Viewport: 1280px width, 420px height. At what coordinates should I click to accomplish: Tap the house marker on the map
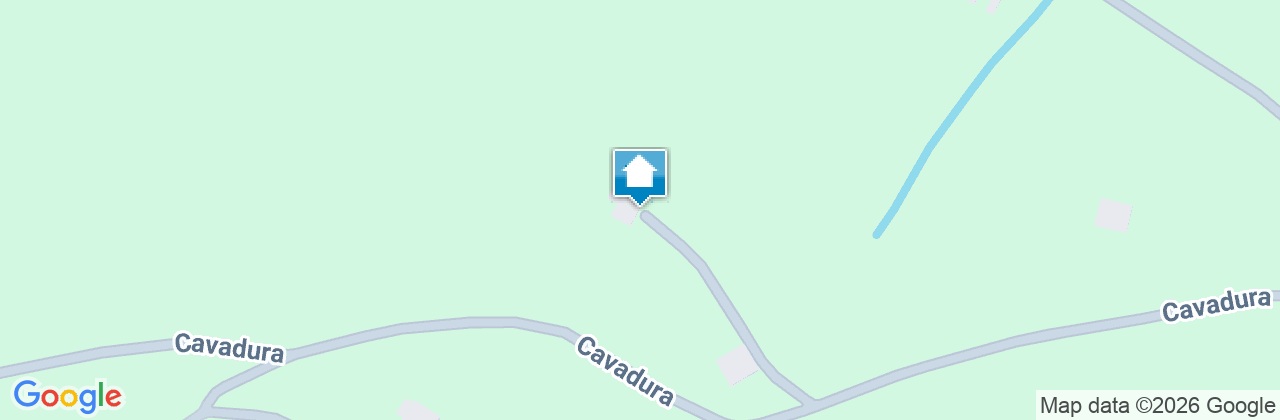click(x=640, y=175)
